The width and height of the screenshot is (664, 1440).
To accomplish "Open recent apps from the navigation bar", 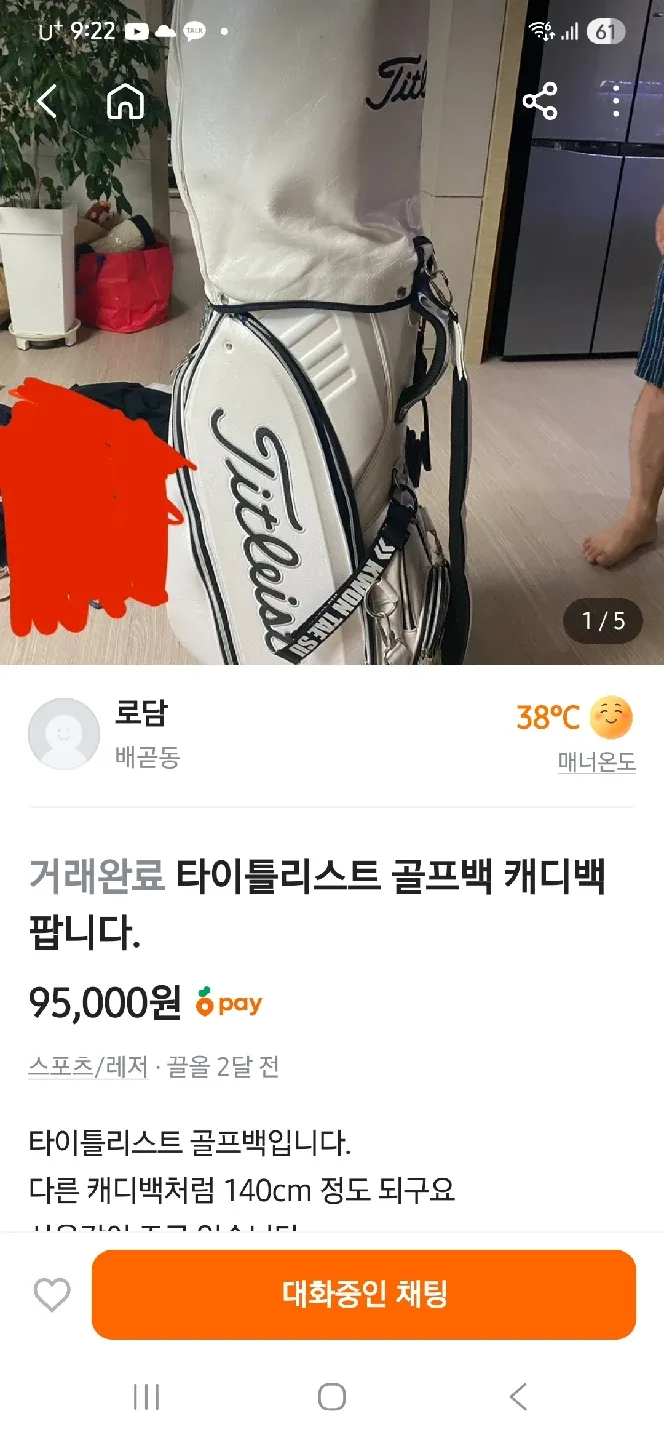I will click(x=146, y=1397).
